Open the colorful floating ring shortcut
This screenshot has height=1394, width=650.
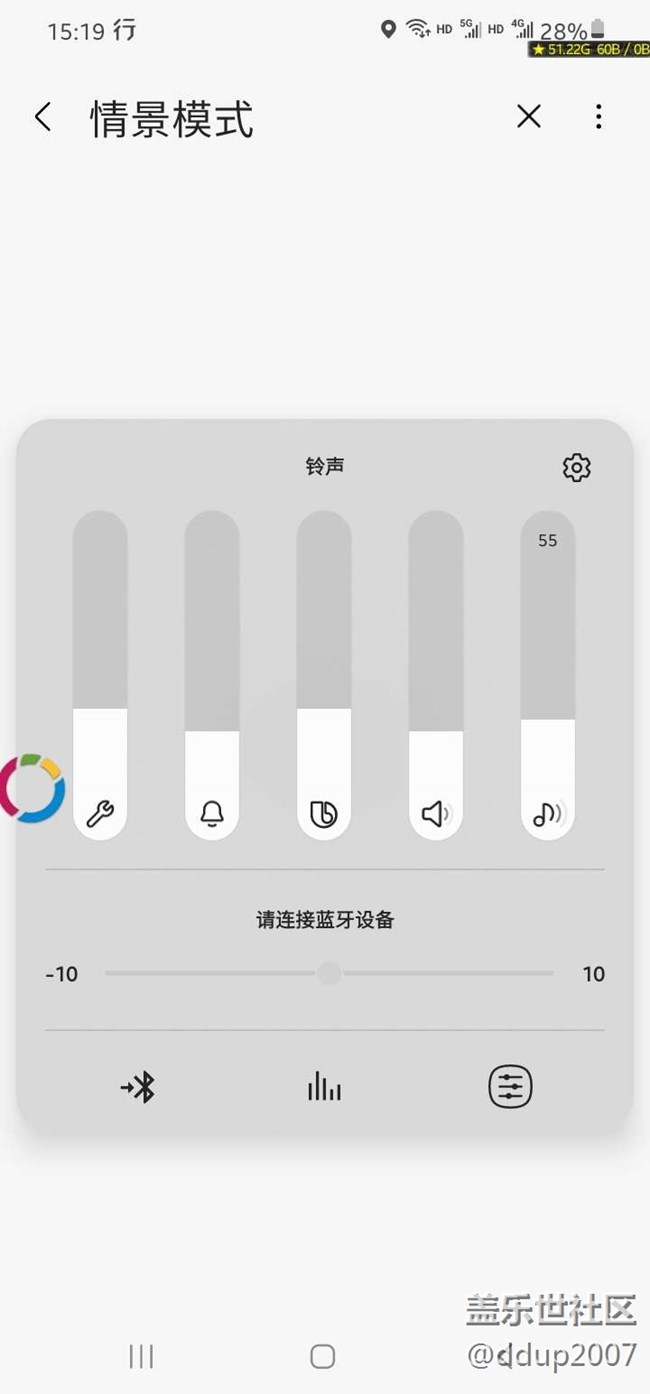pos(32,789)
